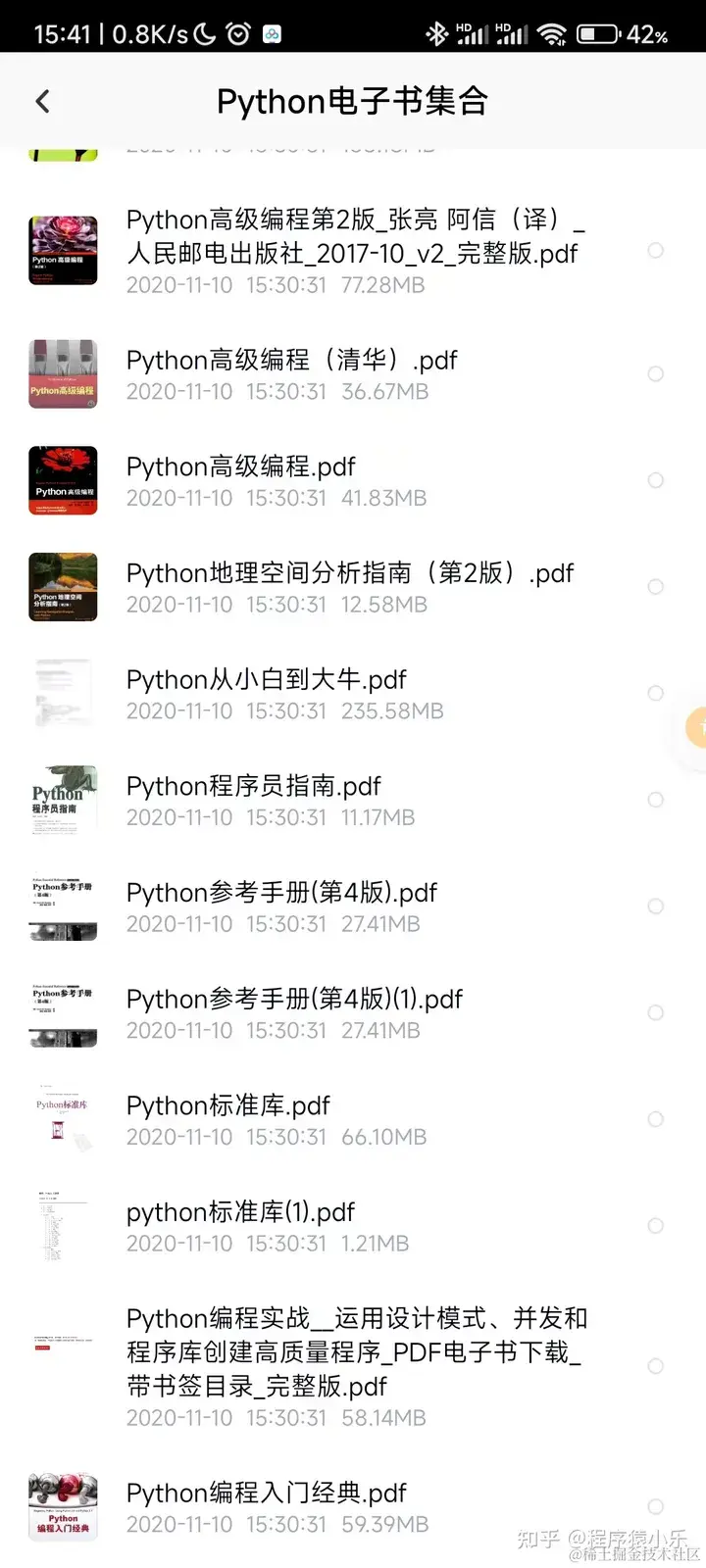Go back from Python电子书集合
Screen dimensions: 706x1568
pyautogui.click(x=42, y=101)
